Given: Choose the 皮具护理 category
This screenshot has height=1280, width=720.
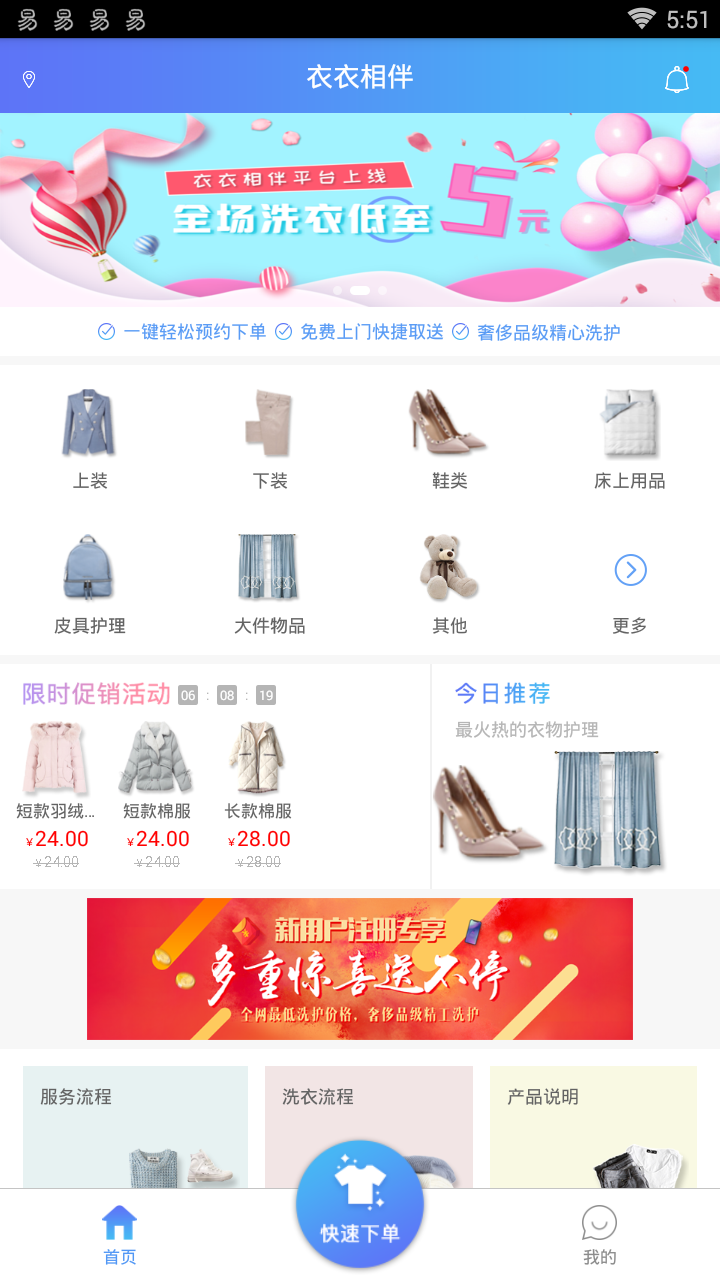Looking at the screenshot, I should pyautogui.click(x=90, y=583).
